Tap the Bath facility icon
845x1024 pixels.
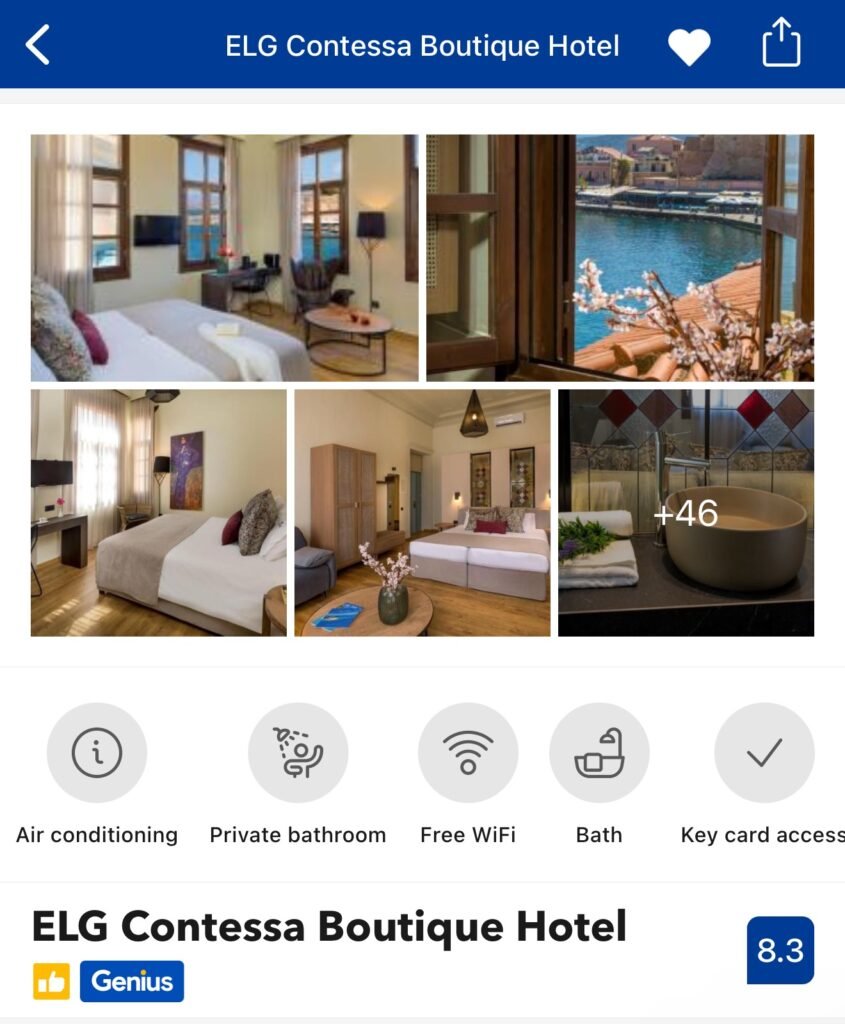coord(599,753)
